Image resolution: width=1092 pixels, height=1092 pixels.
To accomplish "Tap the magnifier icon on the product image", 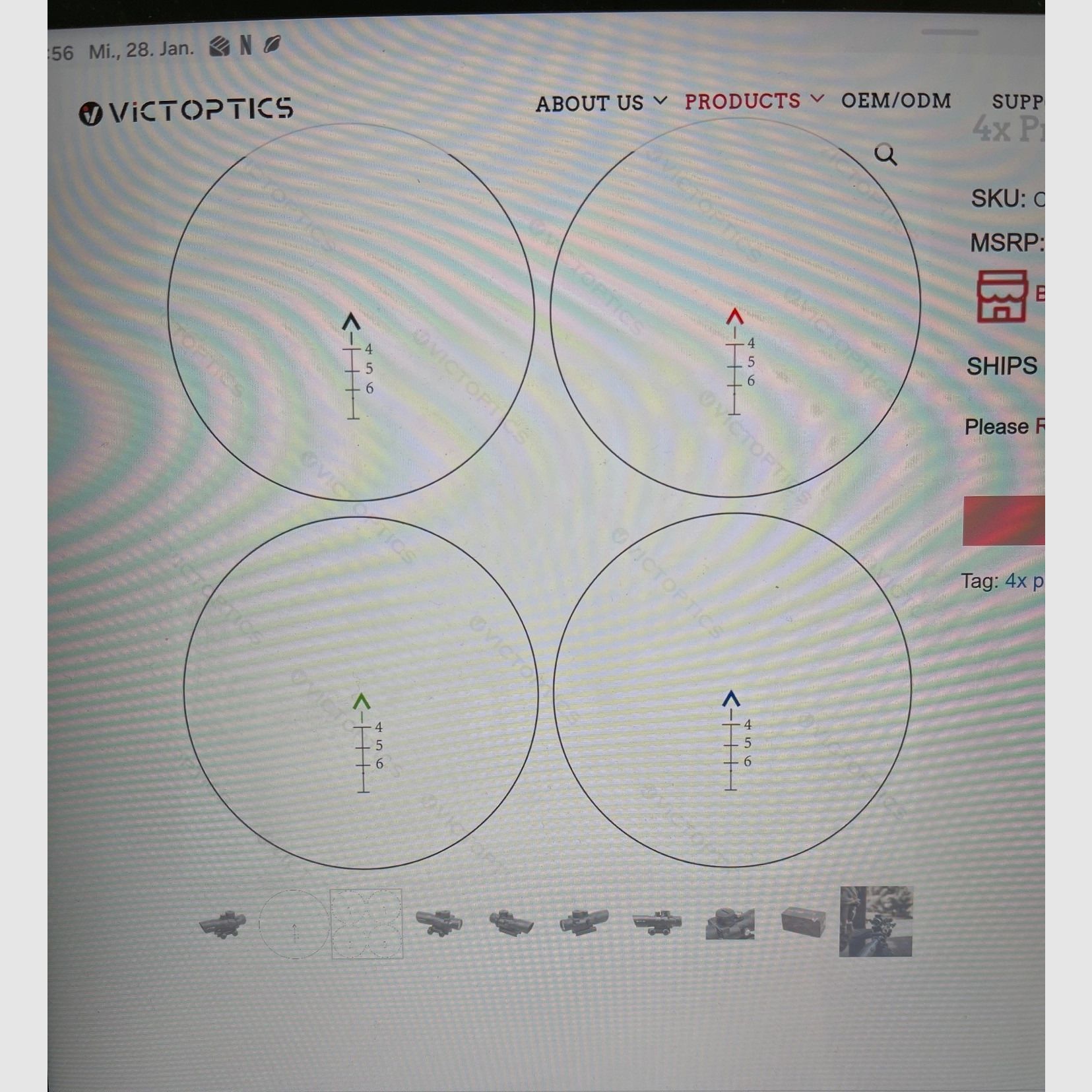I will point(885,155).
